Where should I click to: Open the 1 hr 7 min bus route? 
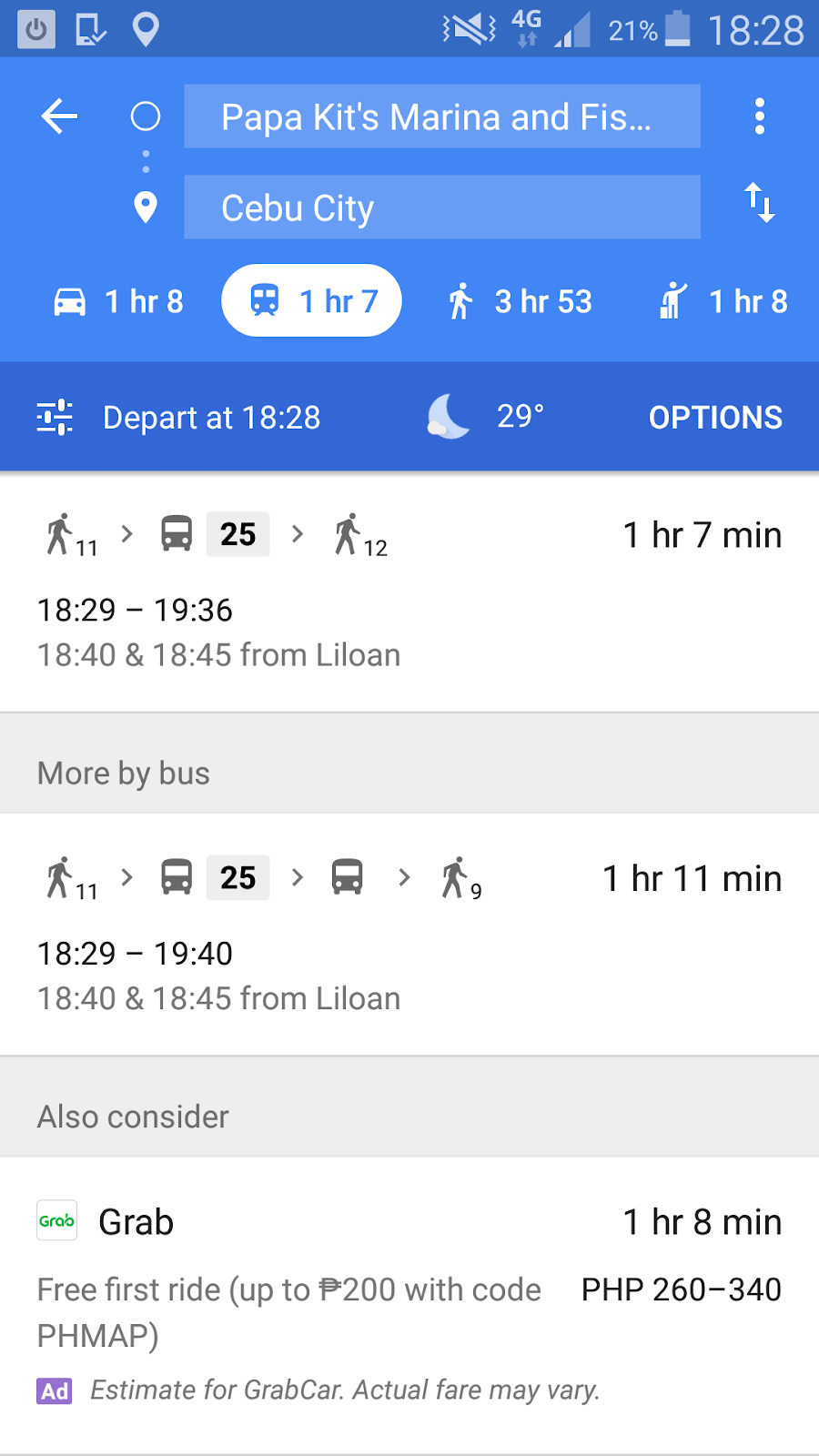click(409, 591)
